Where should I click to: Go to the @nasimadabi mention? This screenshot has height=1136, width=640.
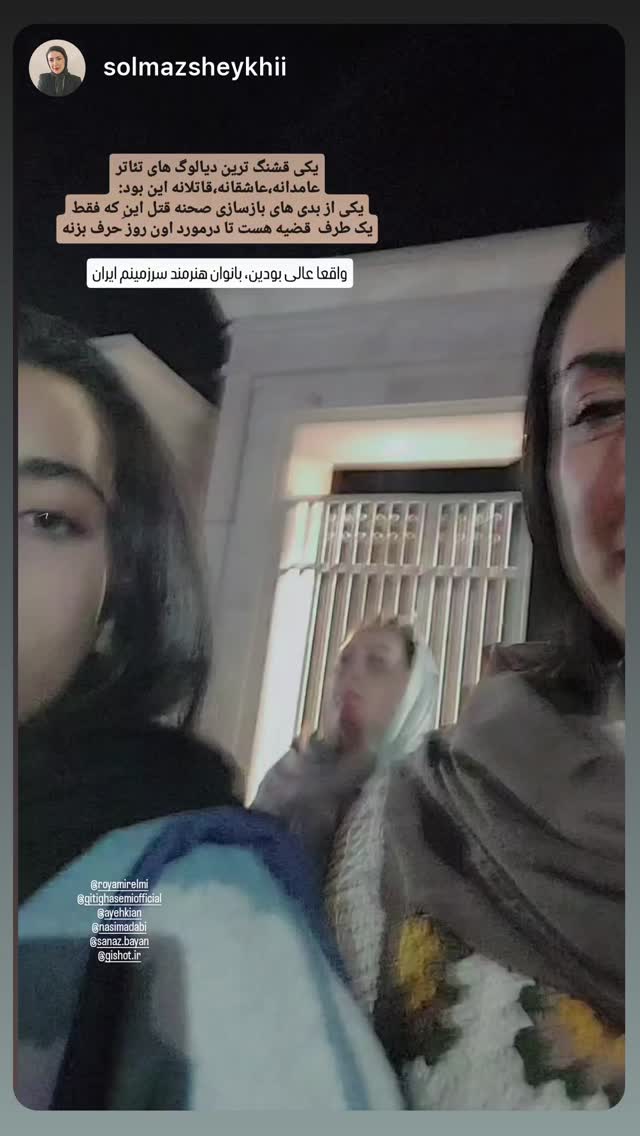(x=117, y=927)
